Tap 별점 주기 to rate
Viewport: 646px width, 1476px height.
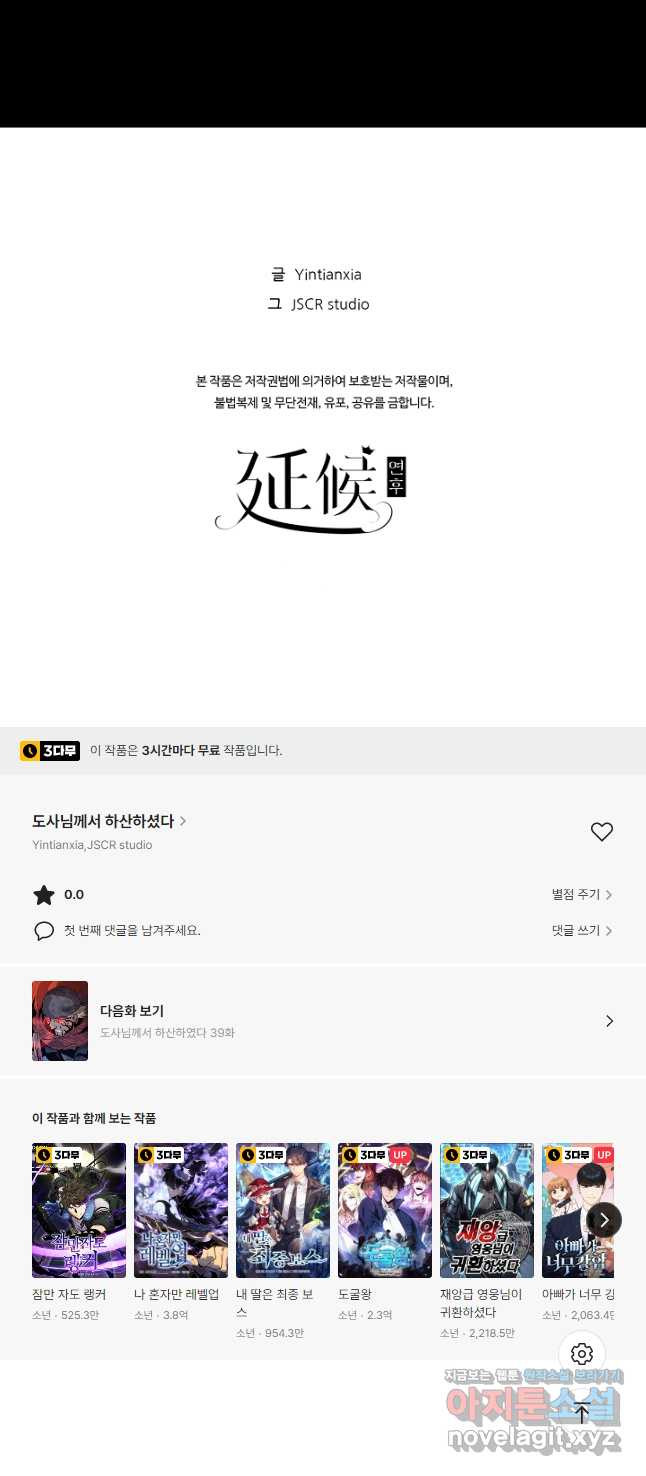point(581,895)
